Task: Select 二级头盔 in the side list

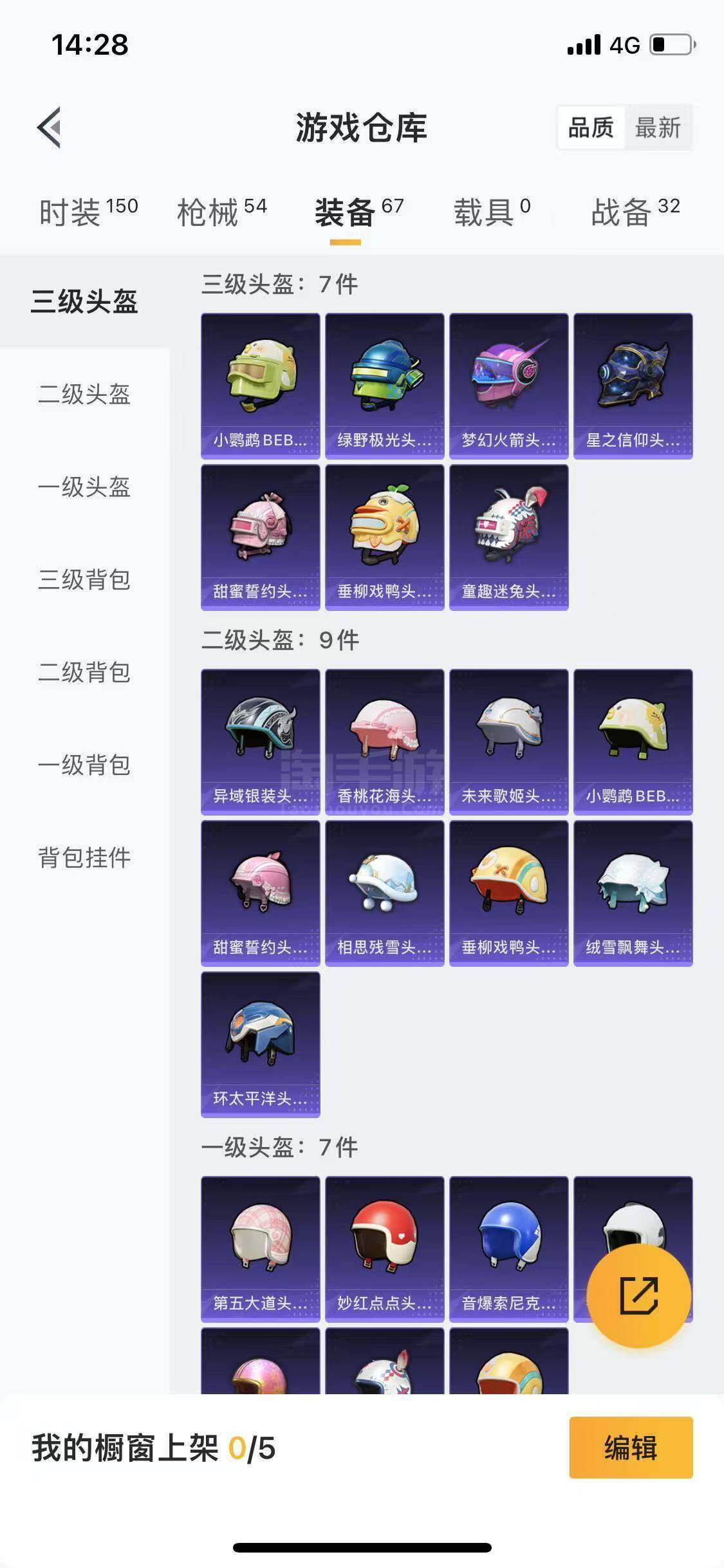Action: click(84, 394)
